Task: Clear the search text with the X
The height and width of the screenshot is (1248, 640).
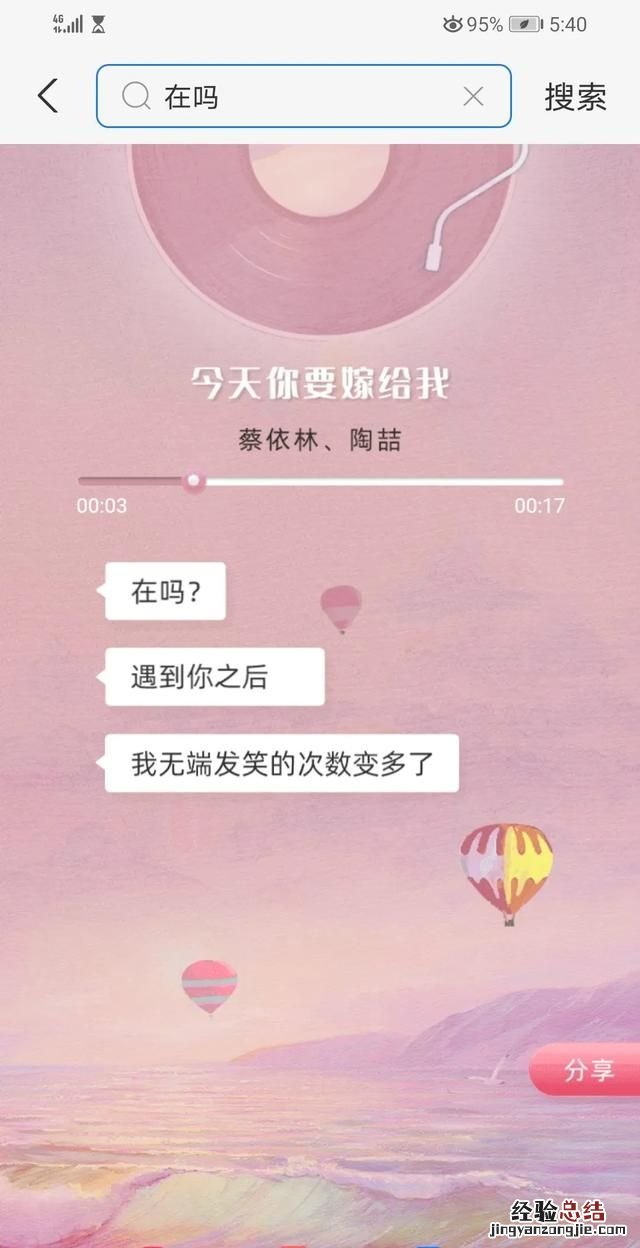Action: [x=473, y=96]
